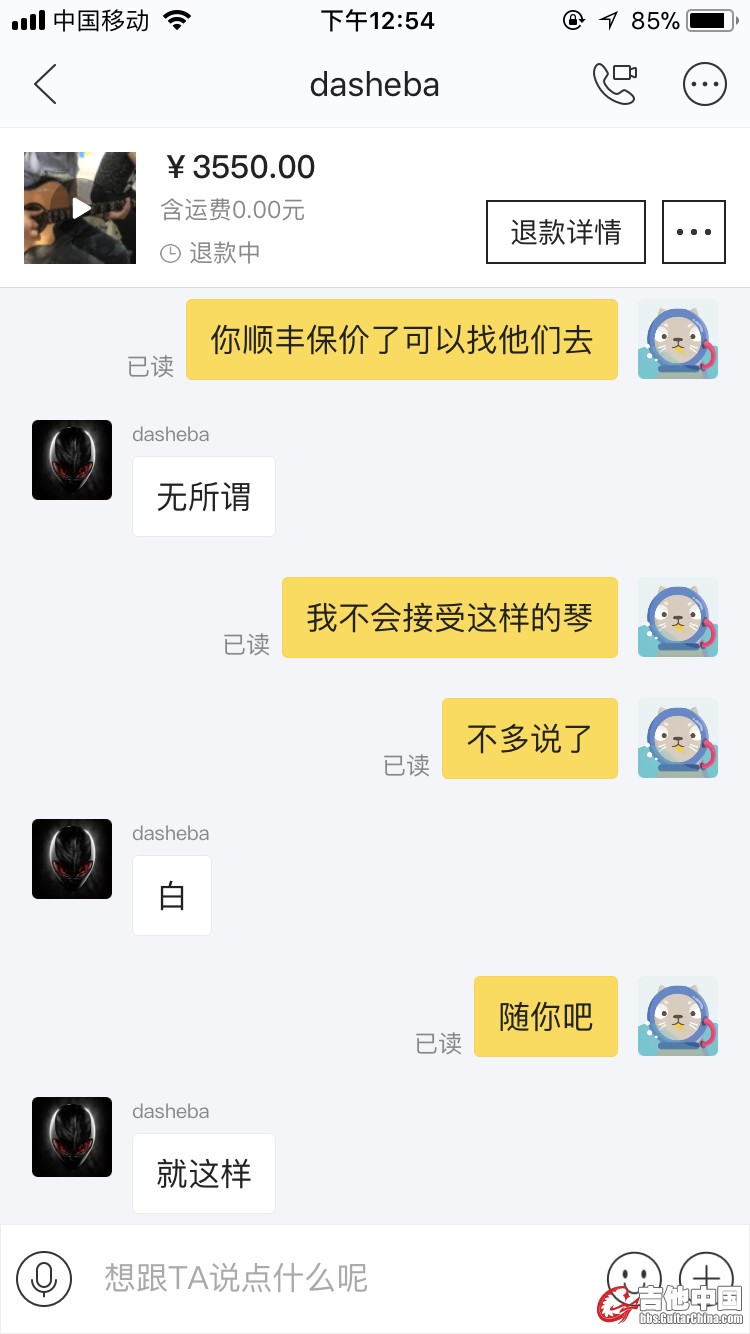Go back from the dasheba chat
The width and height of the screenshot is (750, 1334).
pyautogui.click(x=45, y=84)
